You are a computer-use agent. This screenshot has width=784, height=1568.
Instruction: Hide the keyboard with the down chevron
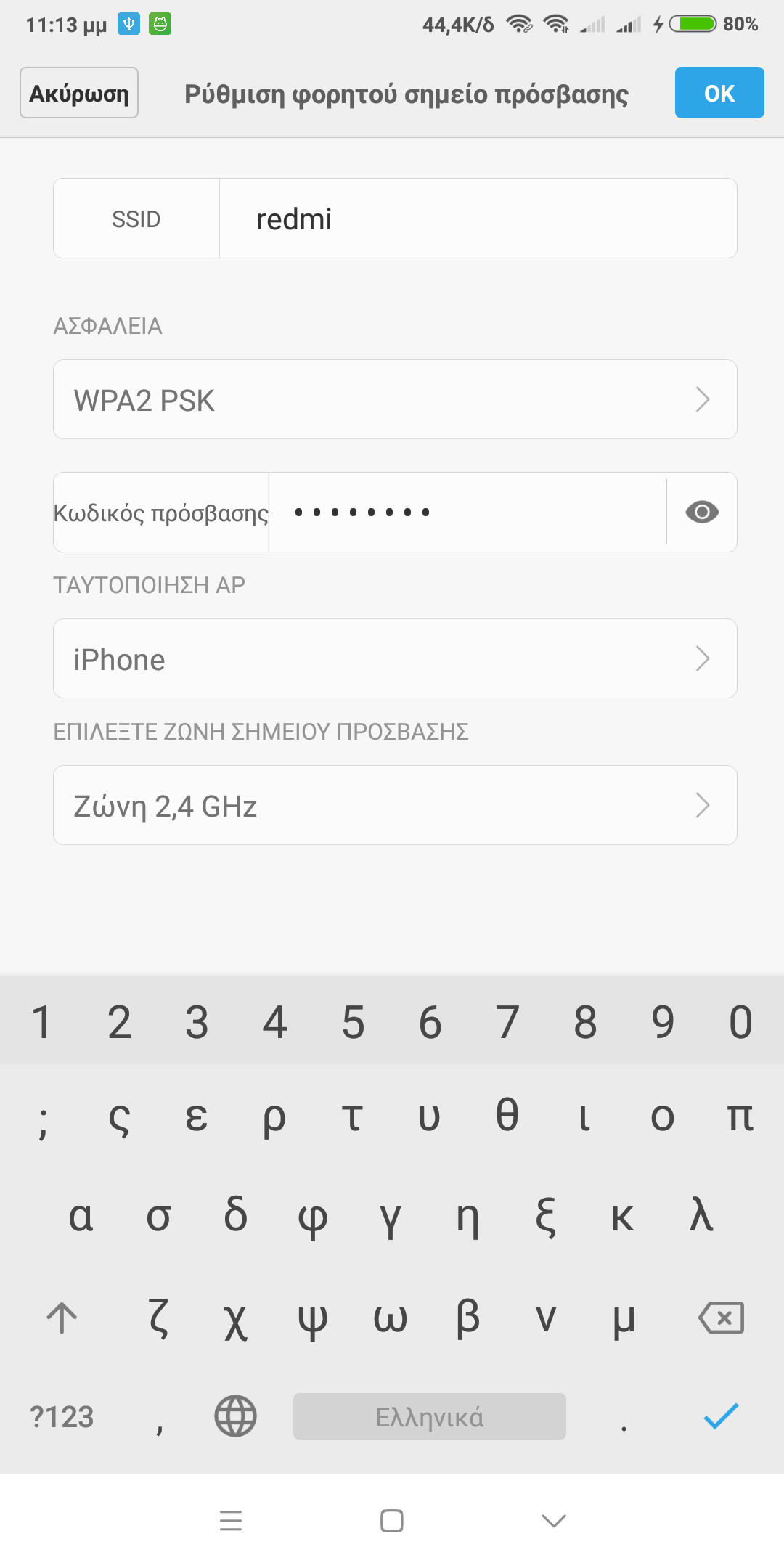coord(554,1520)
